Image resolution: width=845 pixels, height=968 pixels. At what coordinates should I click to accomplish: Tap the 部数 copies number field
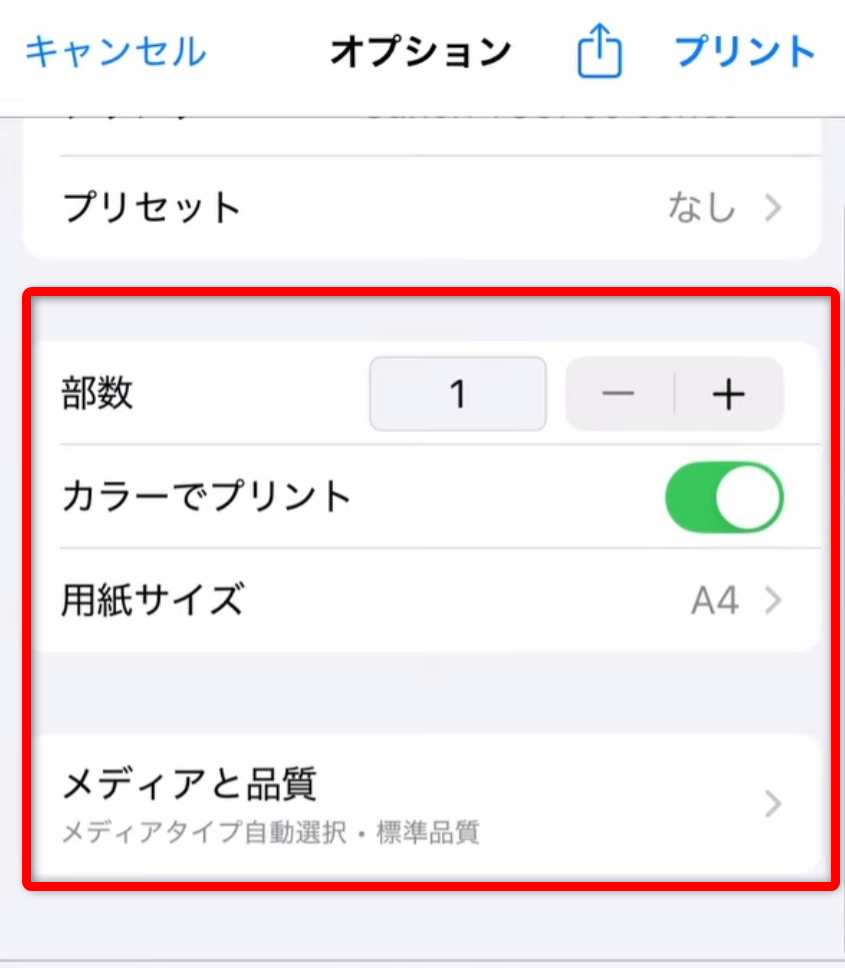tap(458, 394)
